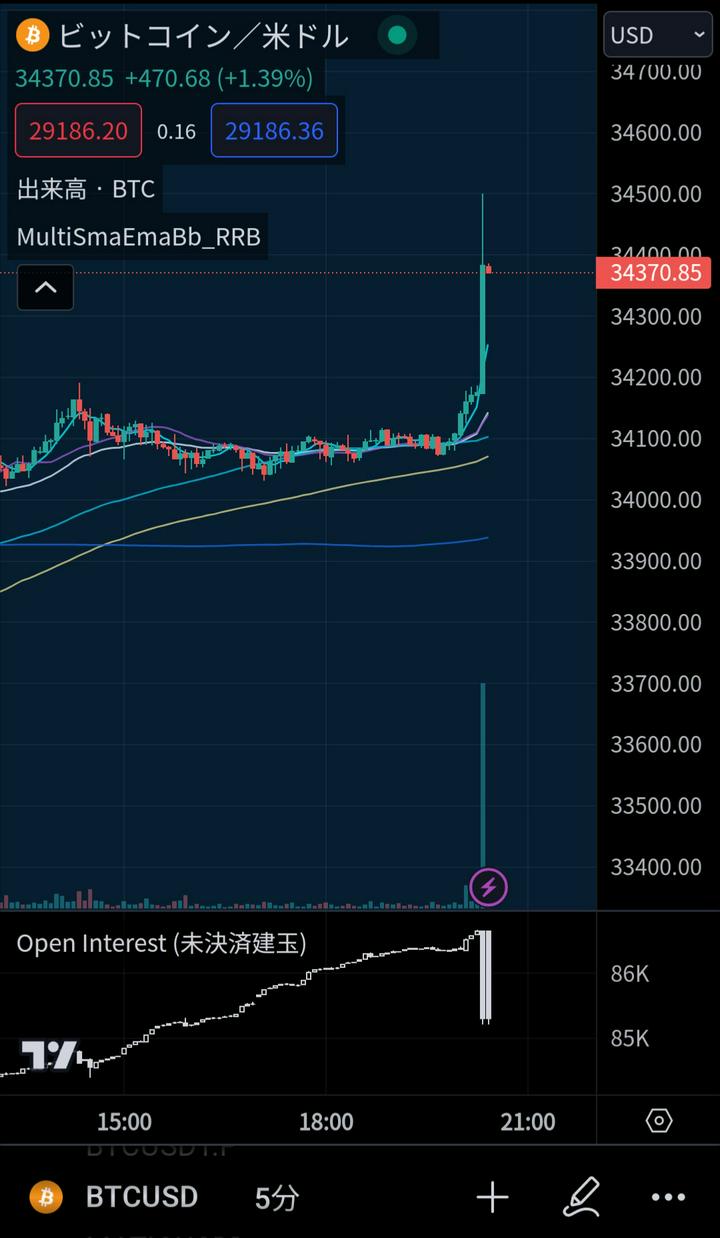Screen dimensions: 720x1238
Task: Tap the plus icon in the bottom bar
Action: pyautogui.click(x=491, y=1197)
